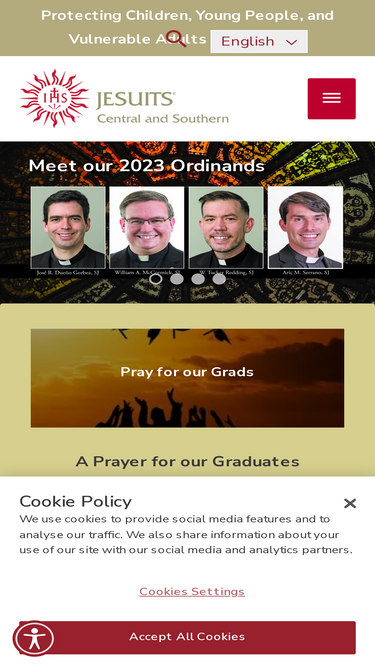The image size is (375, 667).
Task: Dismiss the Cookie Policy banner
Action: (x=350, y=504)
